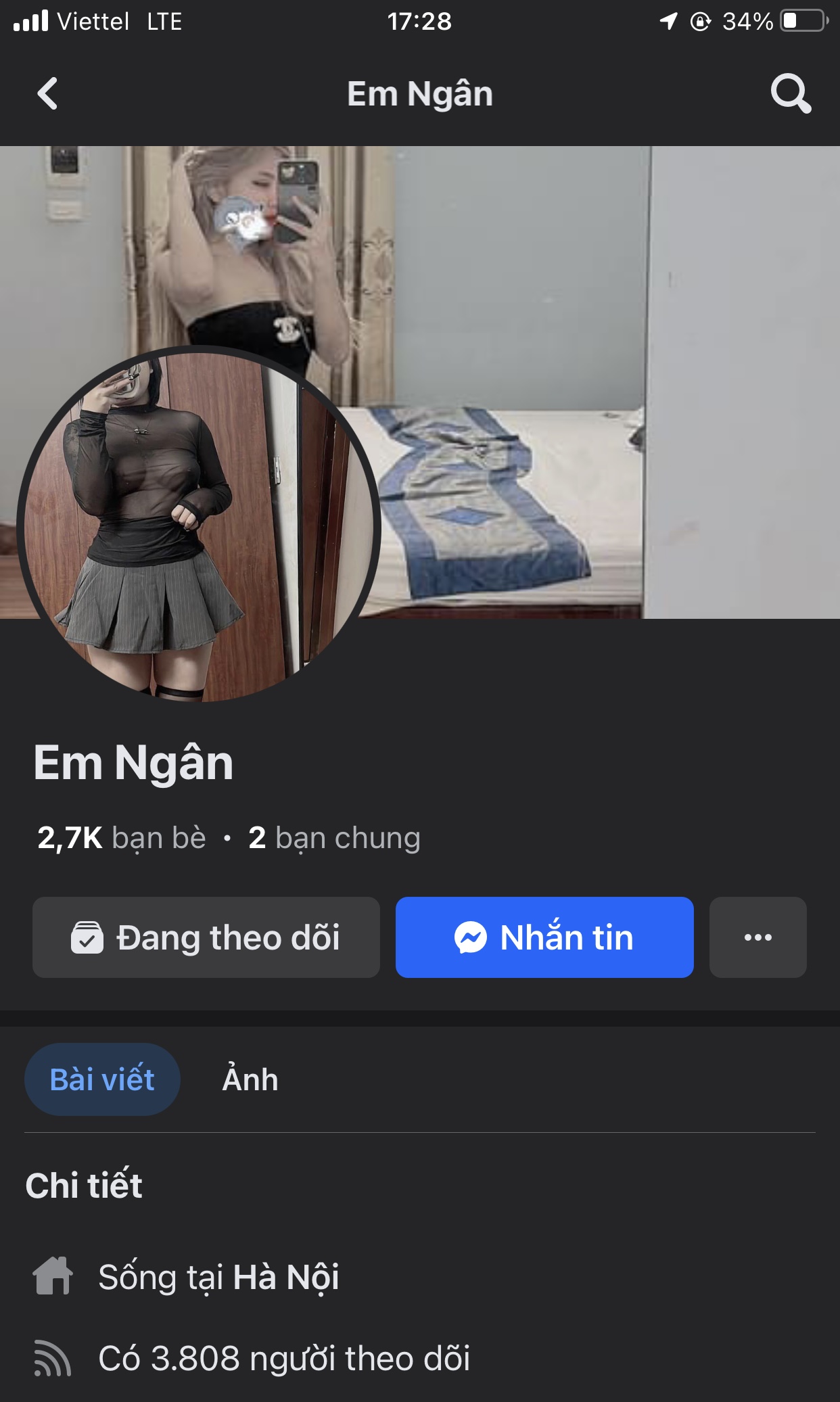Screen dimensions: 840x1402
Task: Open the three-dot more options button
Action: (757, 937)
